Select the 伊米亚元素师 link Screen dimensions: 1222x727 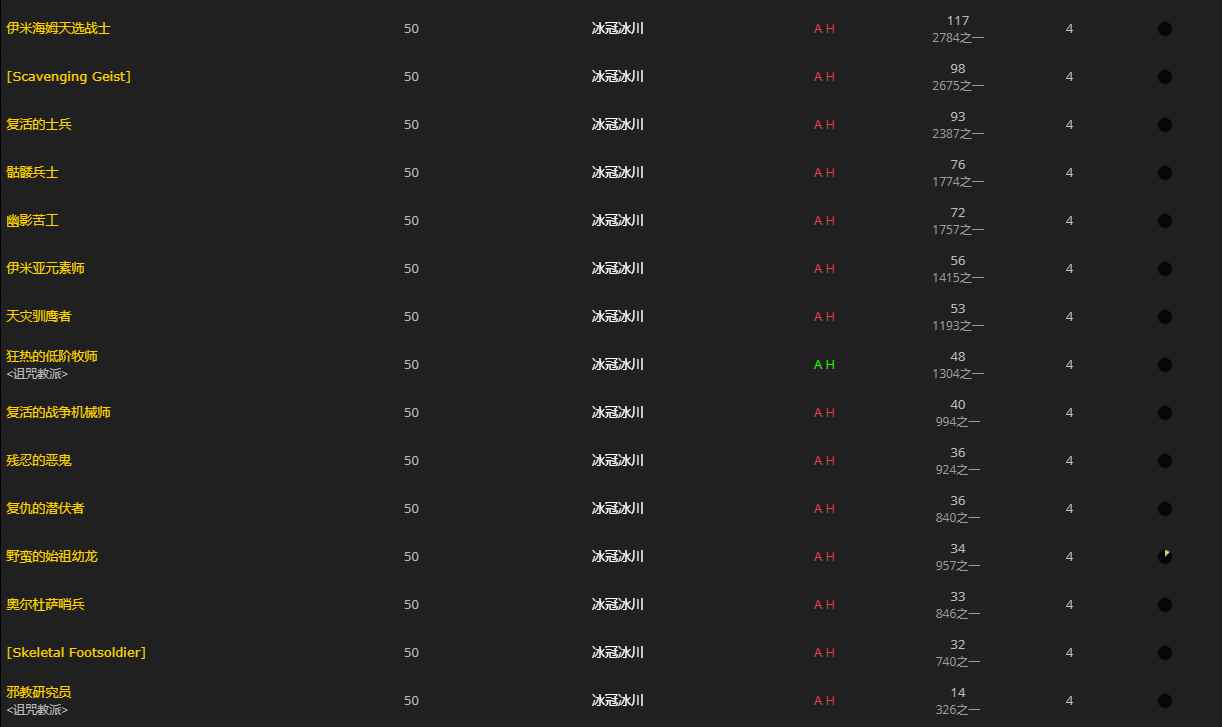click(45, 268)
